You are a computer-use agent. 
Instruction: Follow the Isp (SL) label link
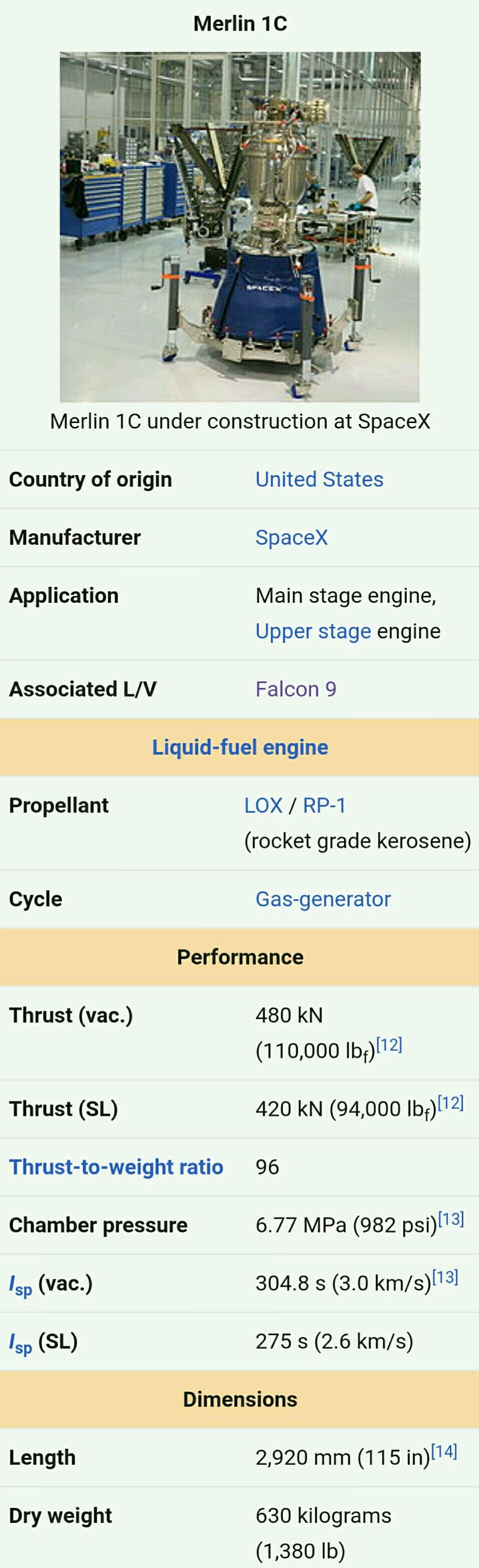(x=20, y=1342)
